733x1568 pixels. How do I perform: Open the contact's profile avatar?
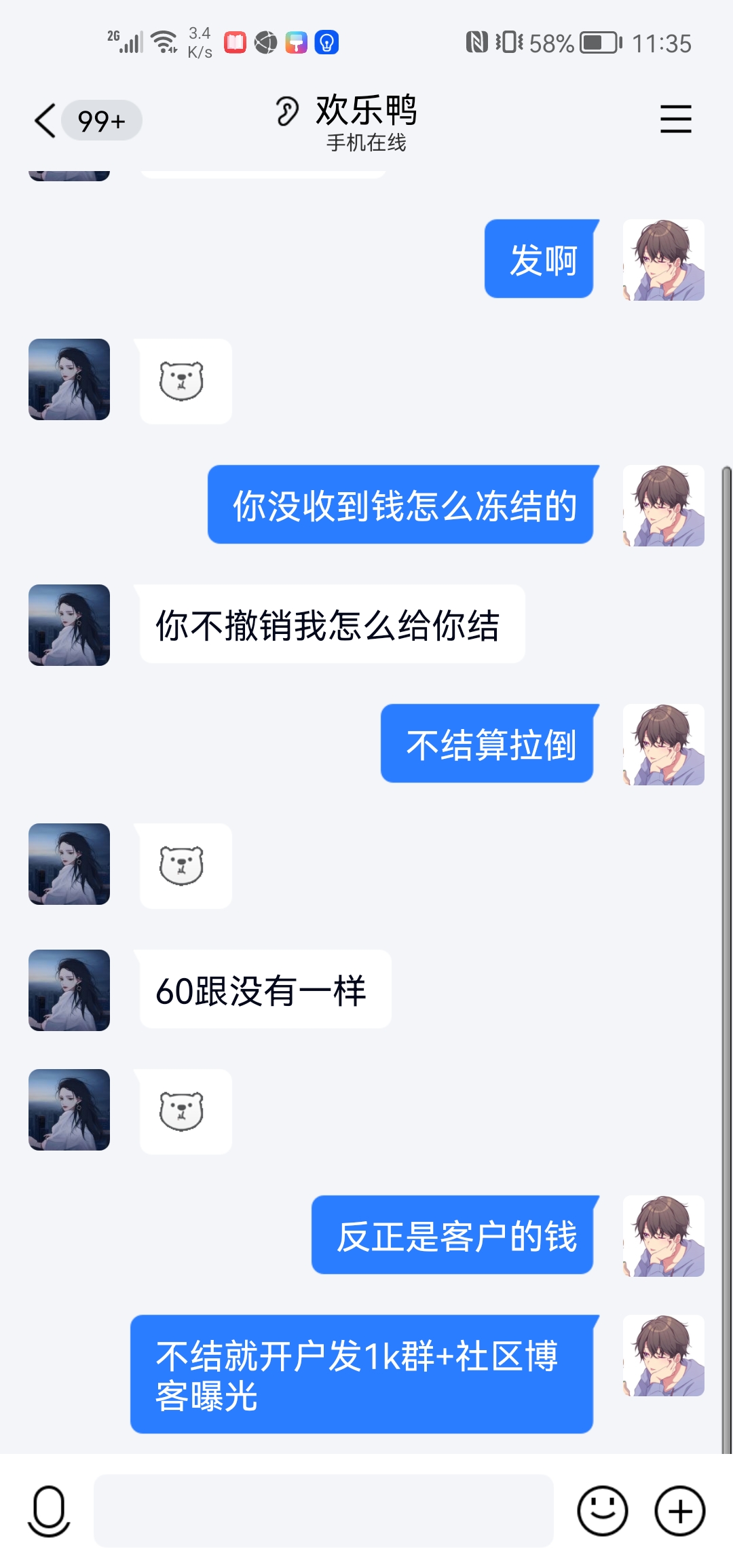(x=69, y=380)
